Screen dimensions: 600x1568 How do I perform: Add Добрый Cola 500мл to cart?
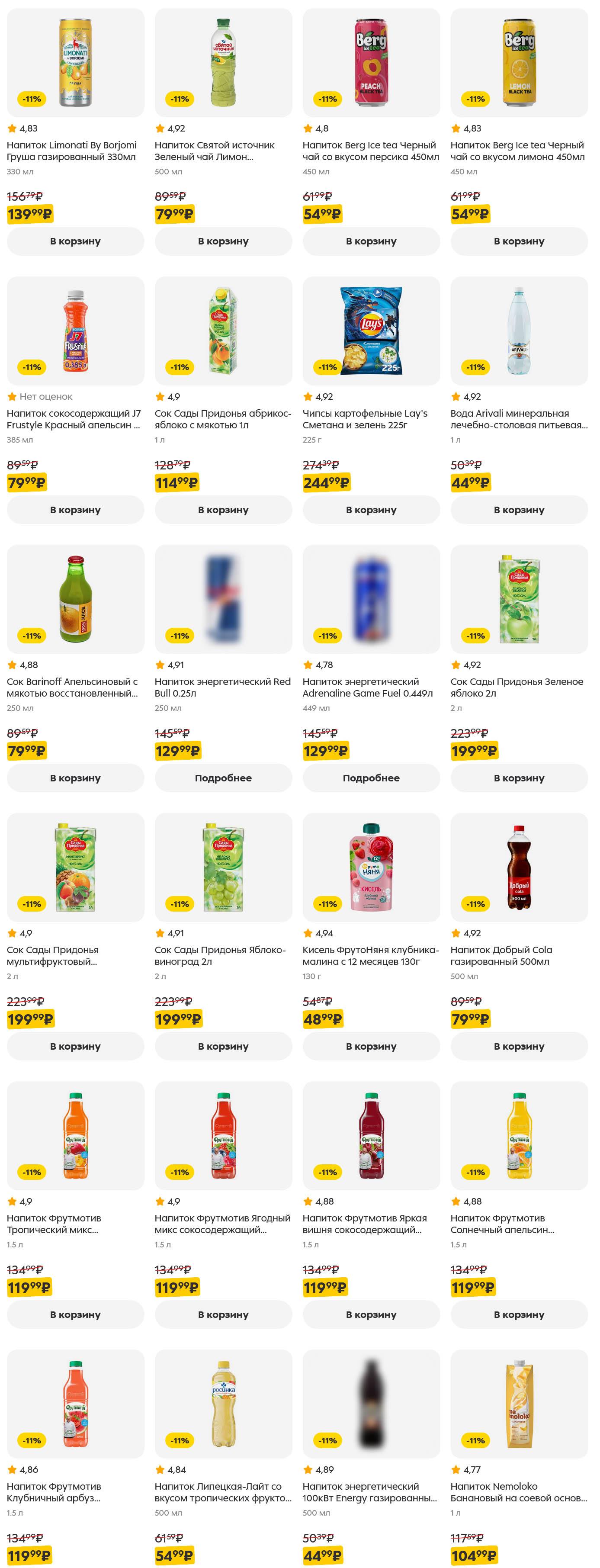pos(519,1046)
